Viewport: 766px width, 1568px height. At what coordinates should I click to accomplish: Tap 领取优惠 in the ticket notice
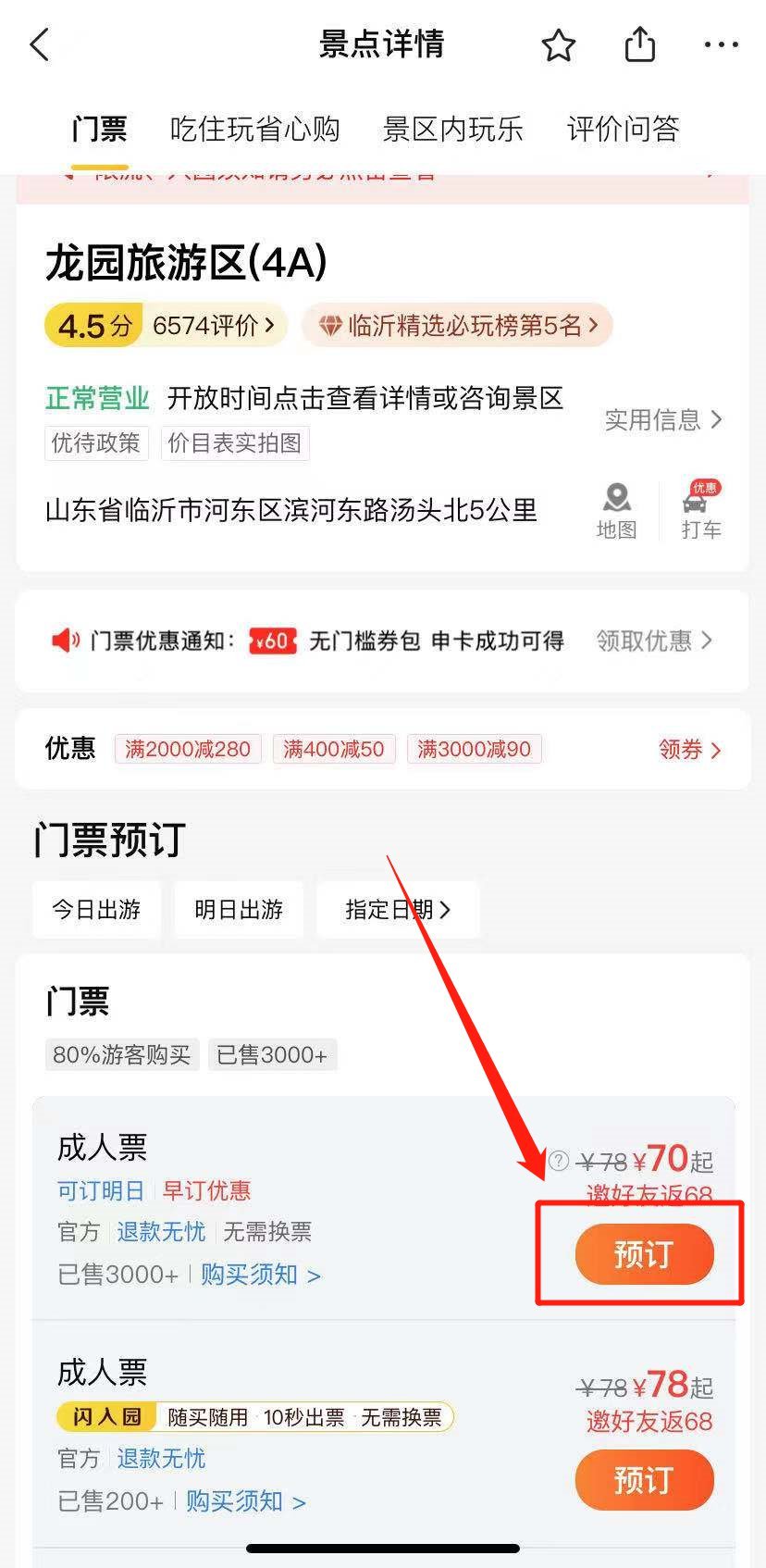[654, 641]
